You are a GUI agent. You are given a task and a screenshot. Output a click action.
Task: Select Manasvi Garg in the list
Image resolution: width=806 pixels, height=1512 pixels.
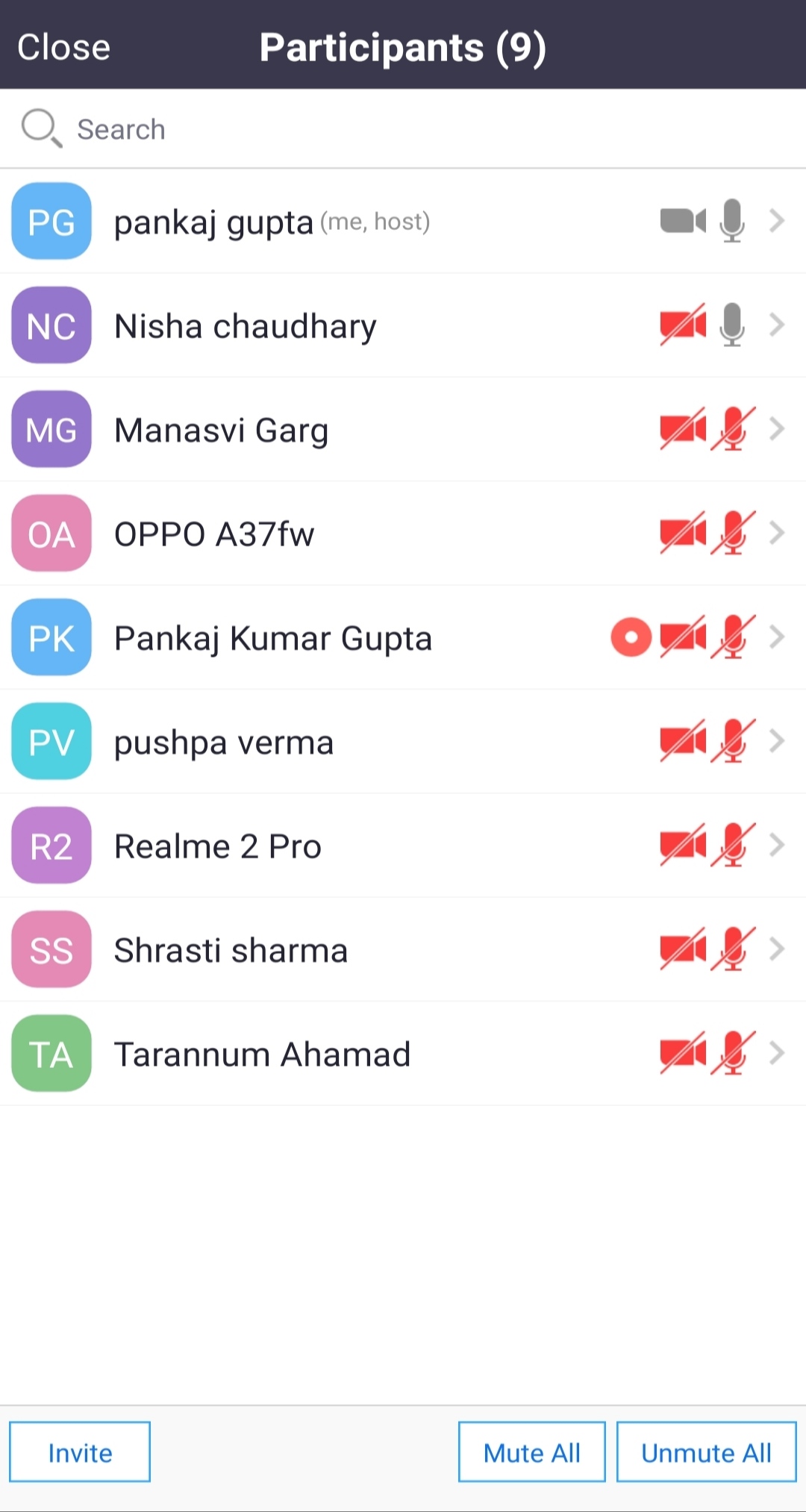(403, 429)
